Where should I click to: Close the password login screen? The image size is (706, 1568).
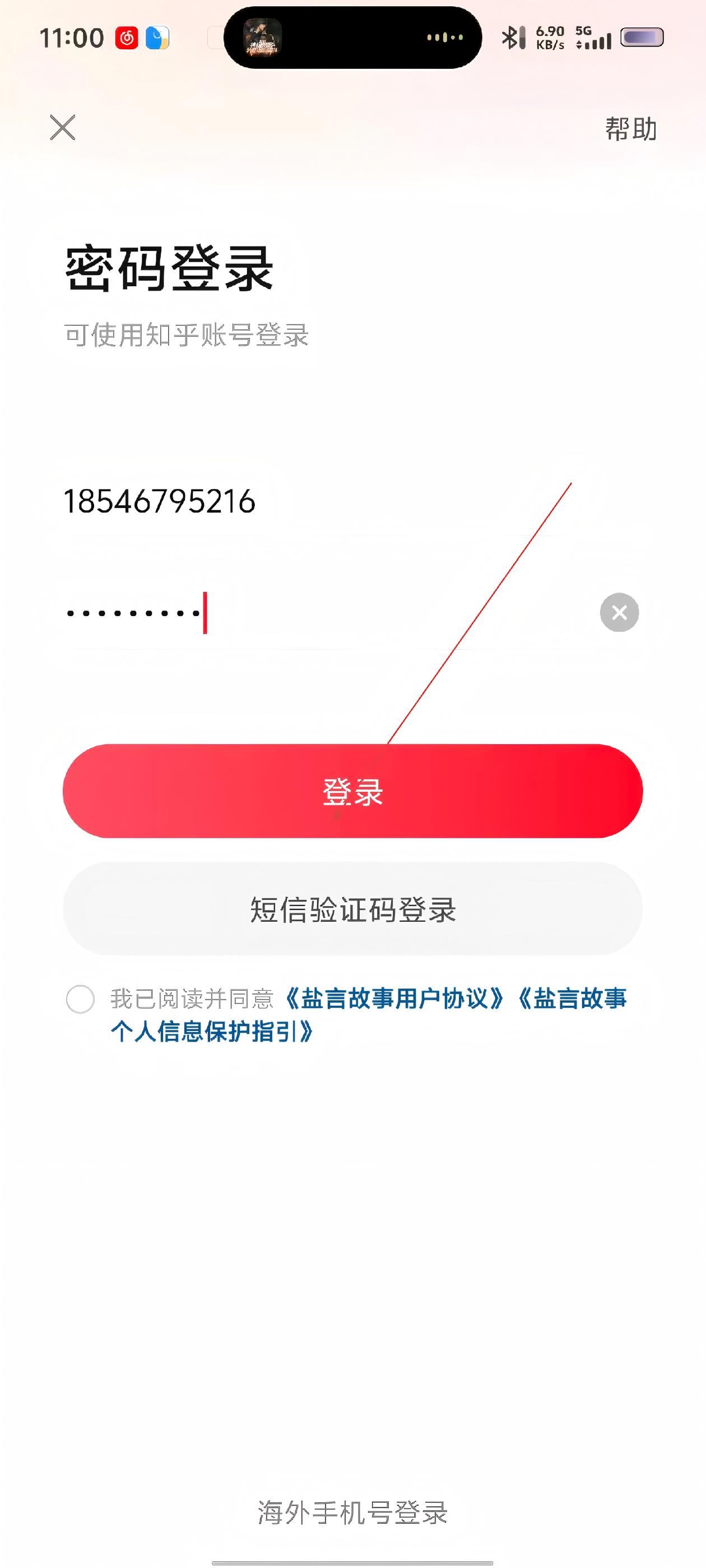(x=62, y=127)
